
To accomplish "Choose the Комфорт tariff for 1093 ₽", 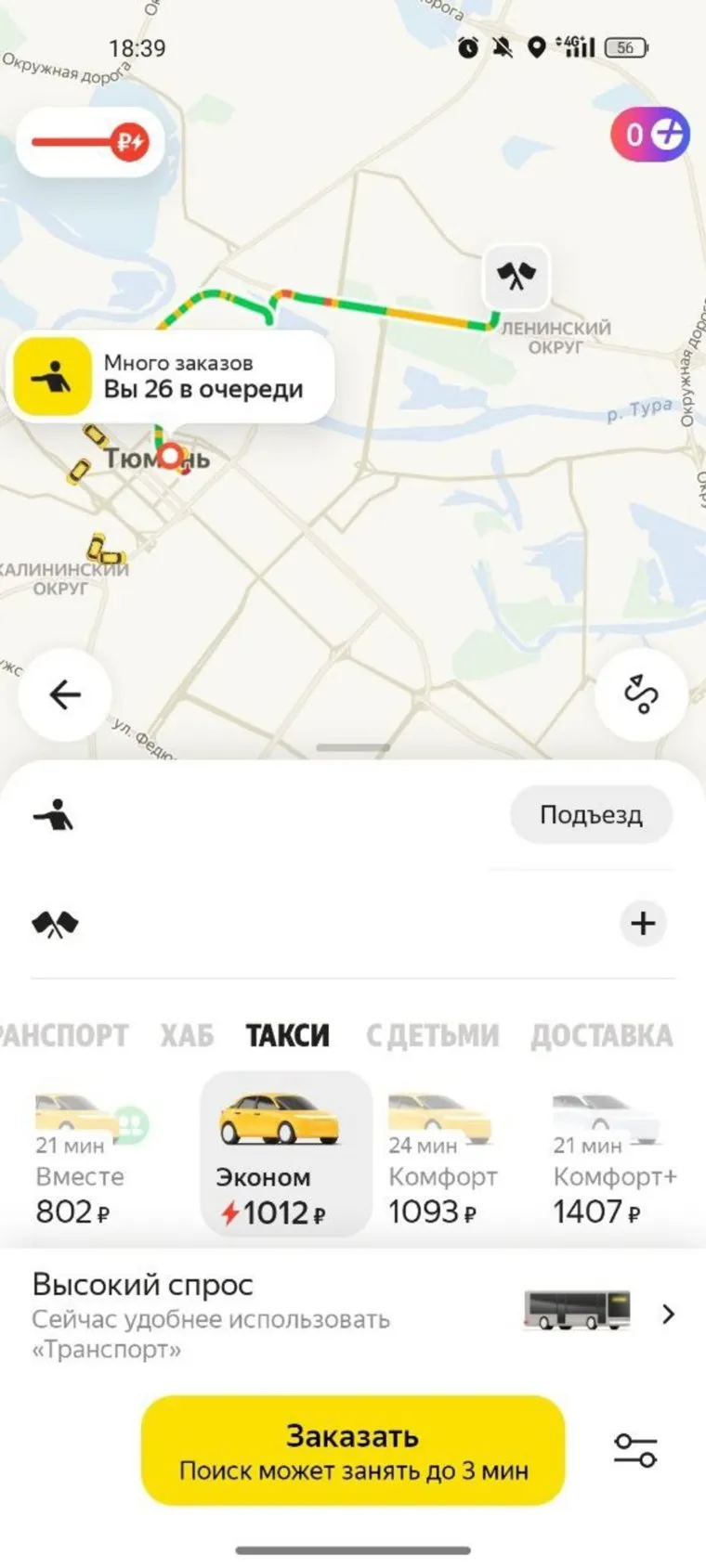I will pyautogui.click(x=442, y=1160).
